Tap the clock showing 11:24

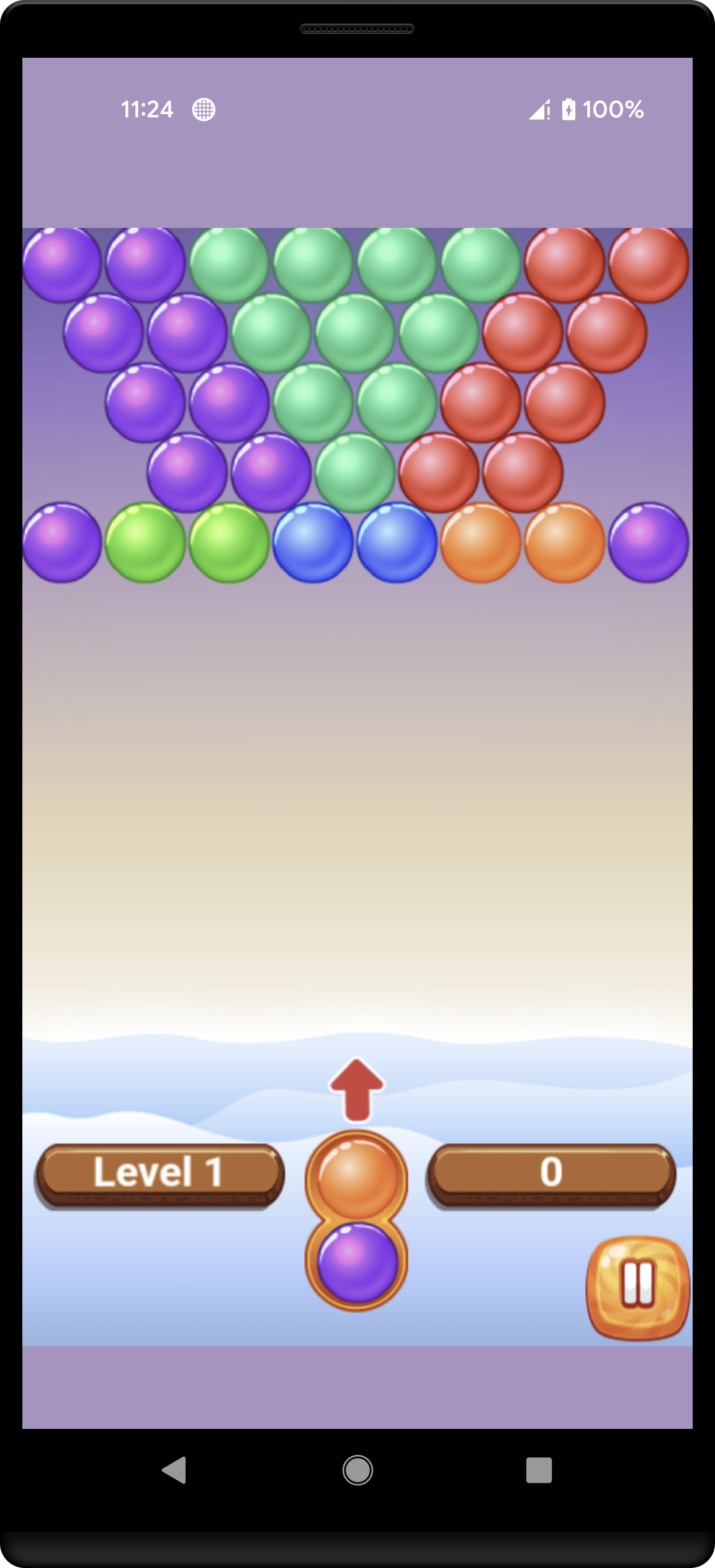coord(147,109)
